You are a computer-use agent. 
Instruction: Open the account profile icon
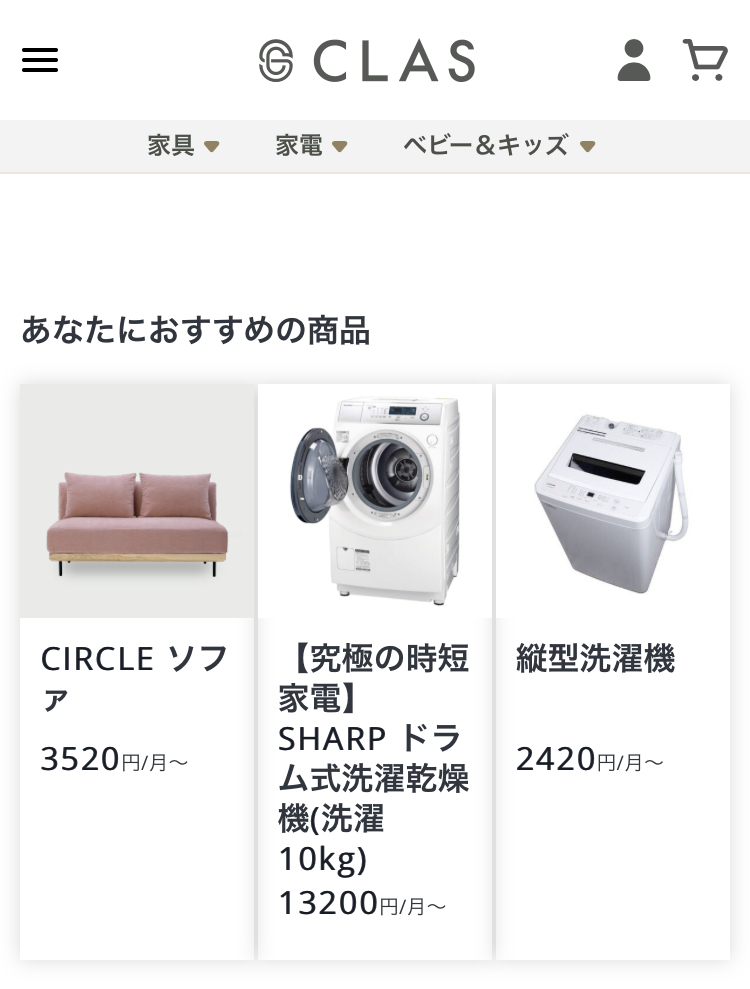click(633, 60)
